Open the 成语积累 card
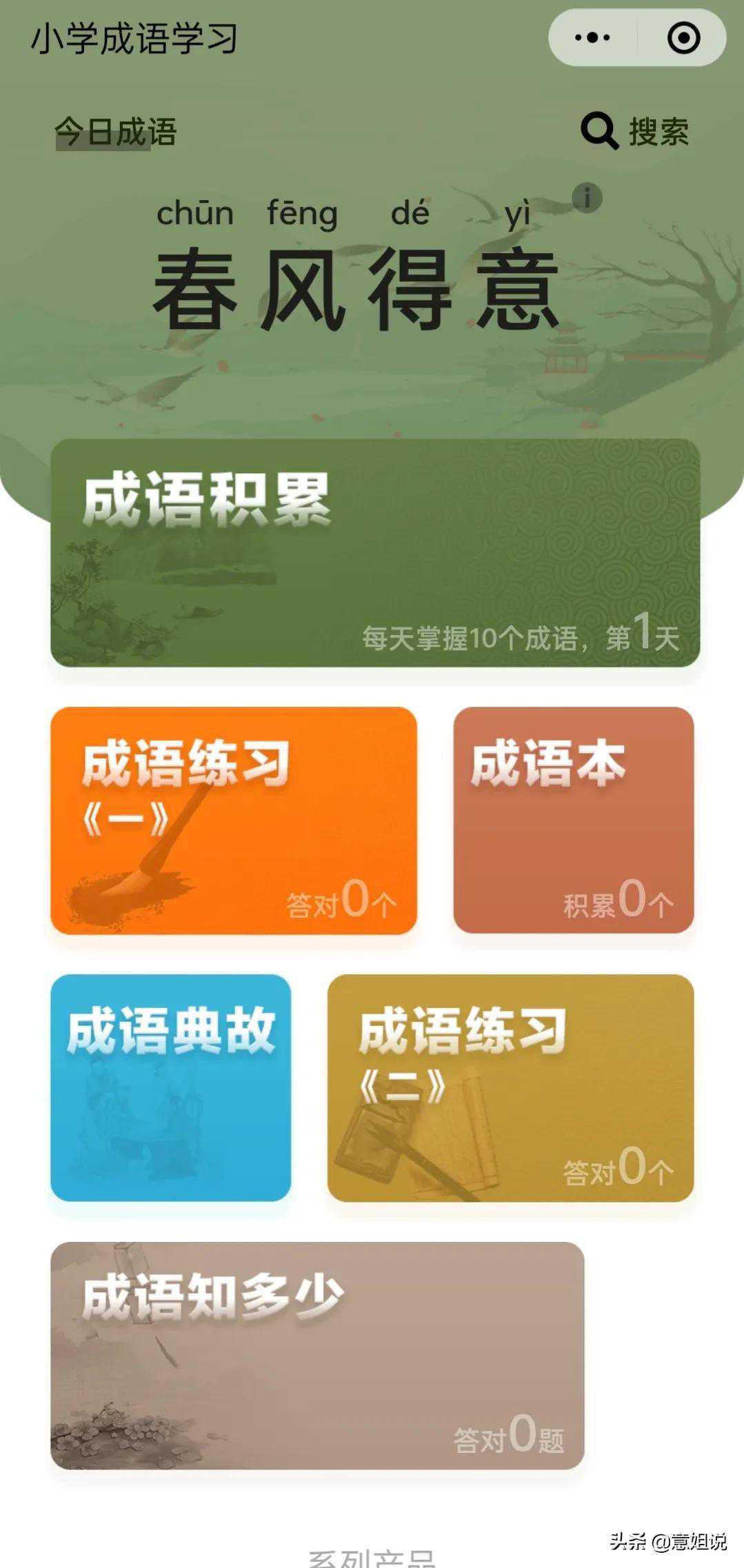744x1568 pixels. tap(375, 552)
